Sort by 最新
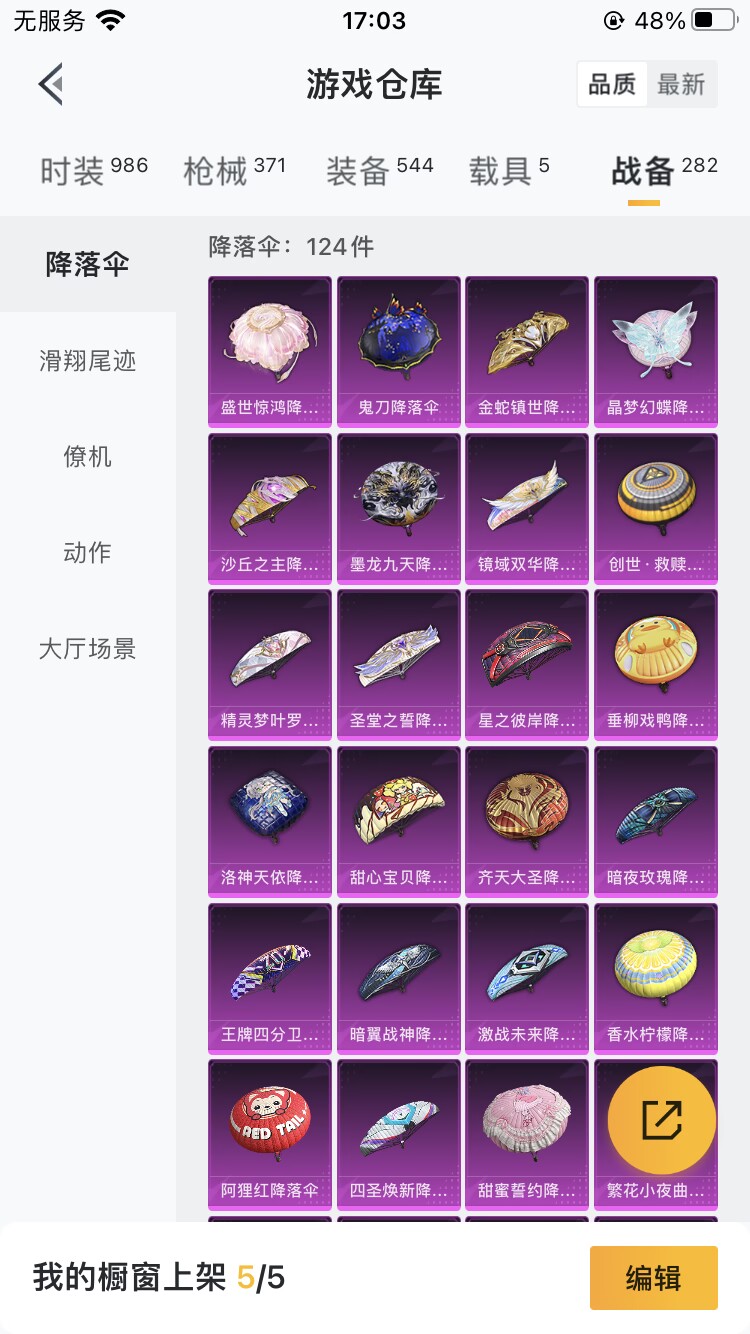The height and width of the screenshot is (1334, 750). 681,85
